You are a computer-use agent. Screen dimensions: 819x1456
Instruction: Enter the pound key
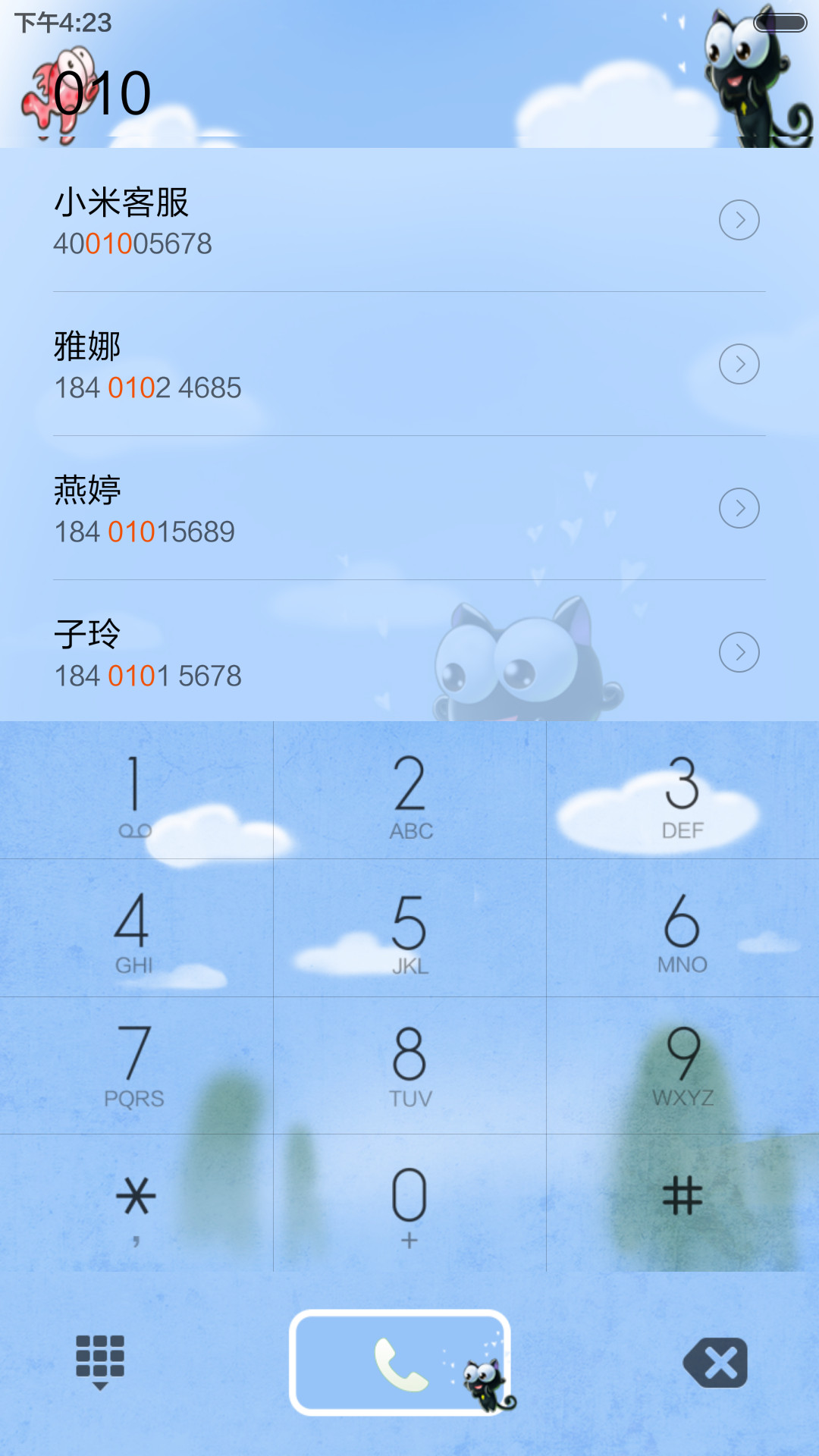pos(682,1203)
